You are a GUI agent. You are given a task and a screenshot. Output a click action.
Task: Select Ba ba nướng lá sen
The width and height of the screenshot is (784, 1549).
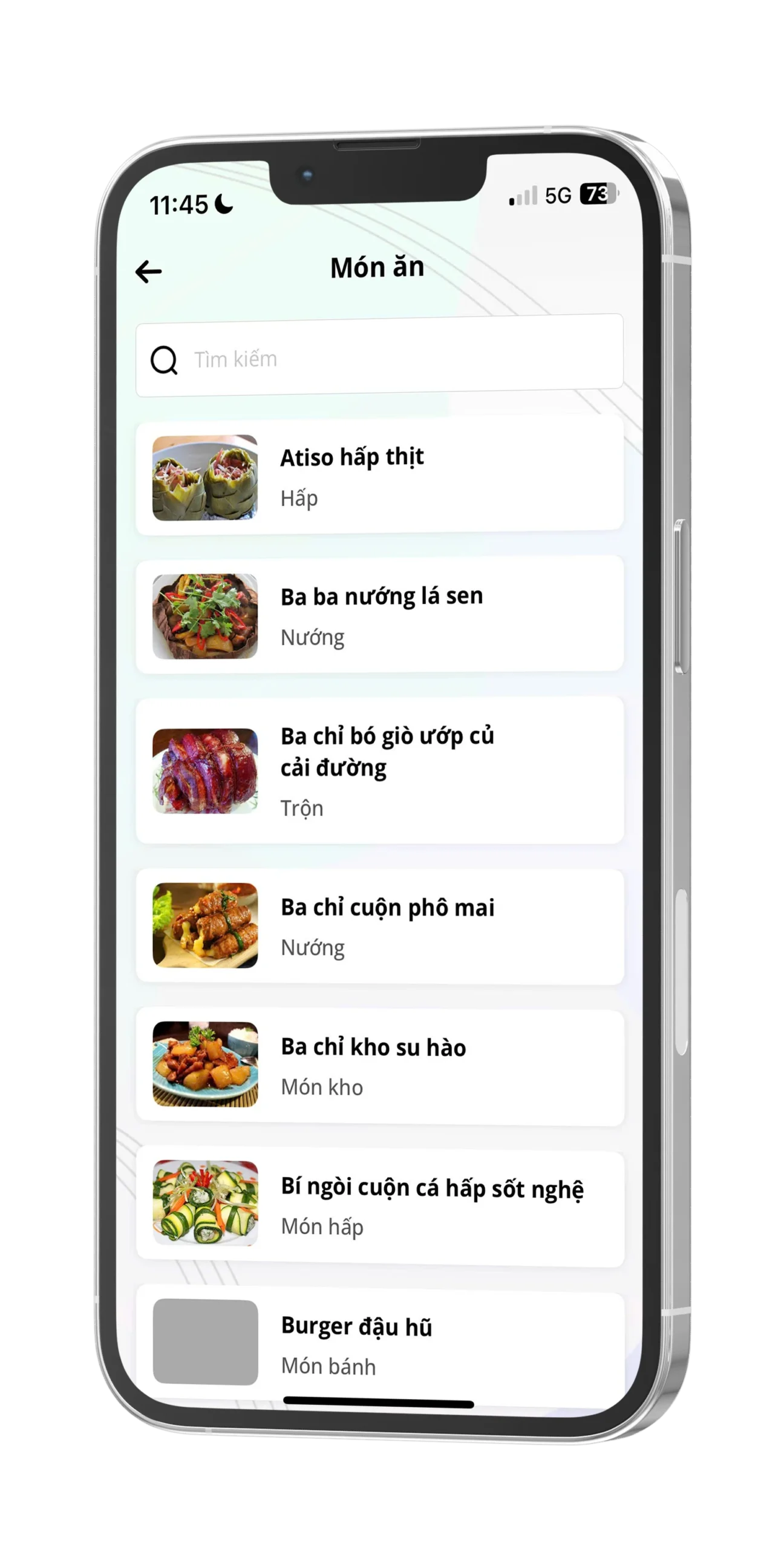pyautogui.click(x=380, y=615)
